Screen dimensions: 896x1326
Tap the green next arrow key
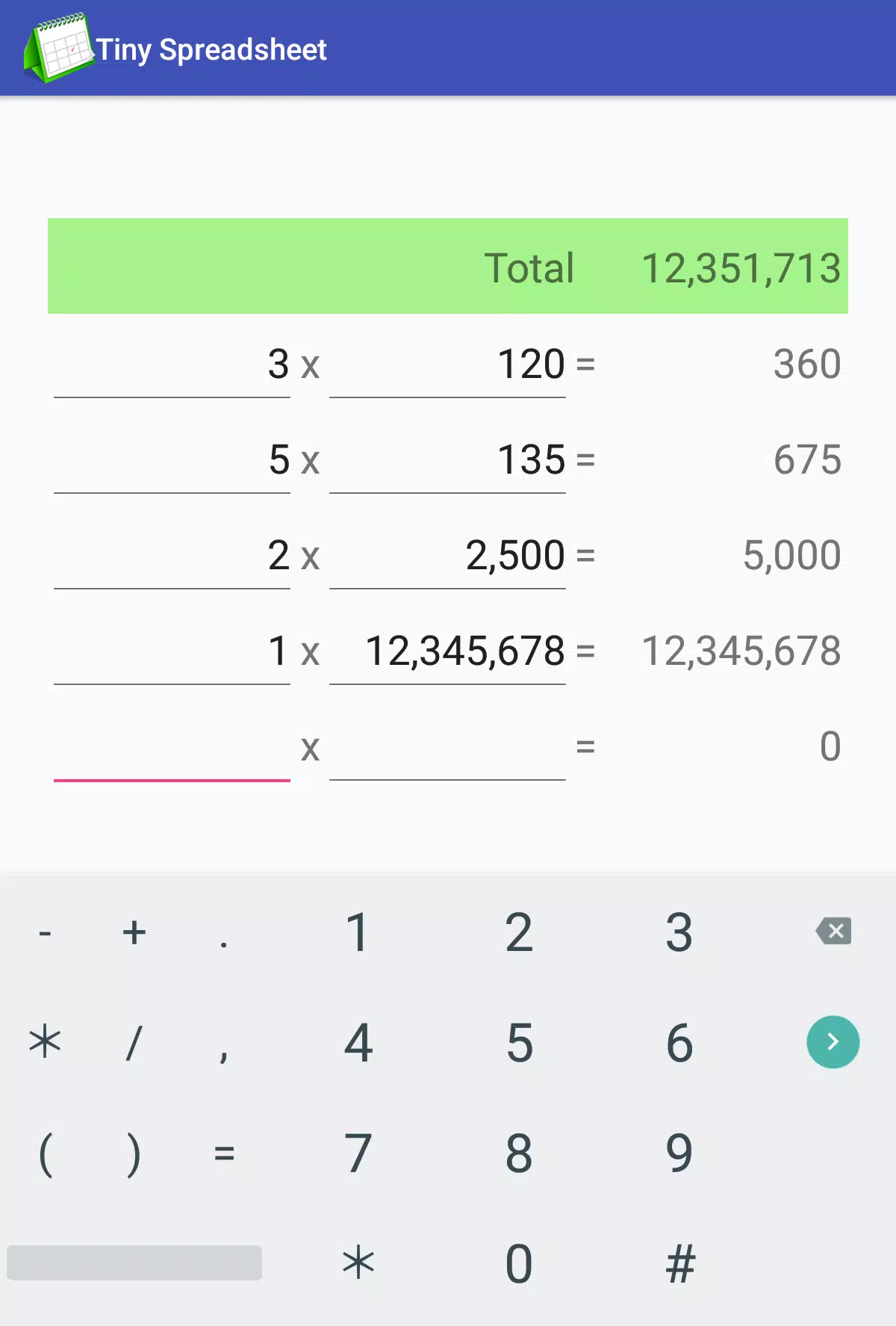(x=833, y=1042)
